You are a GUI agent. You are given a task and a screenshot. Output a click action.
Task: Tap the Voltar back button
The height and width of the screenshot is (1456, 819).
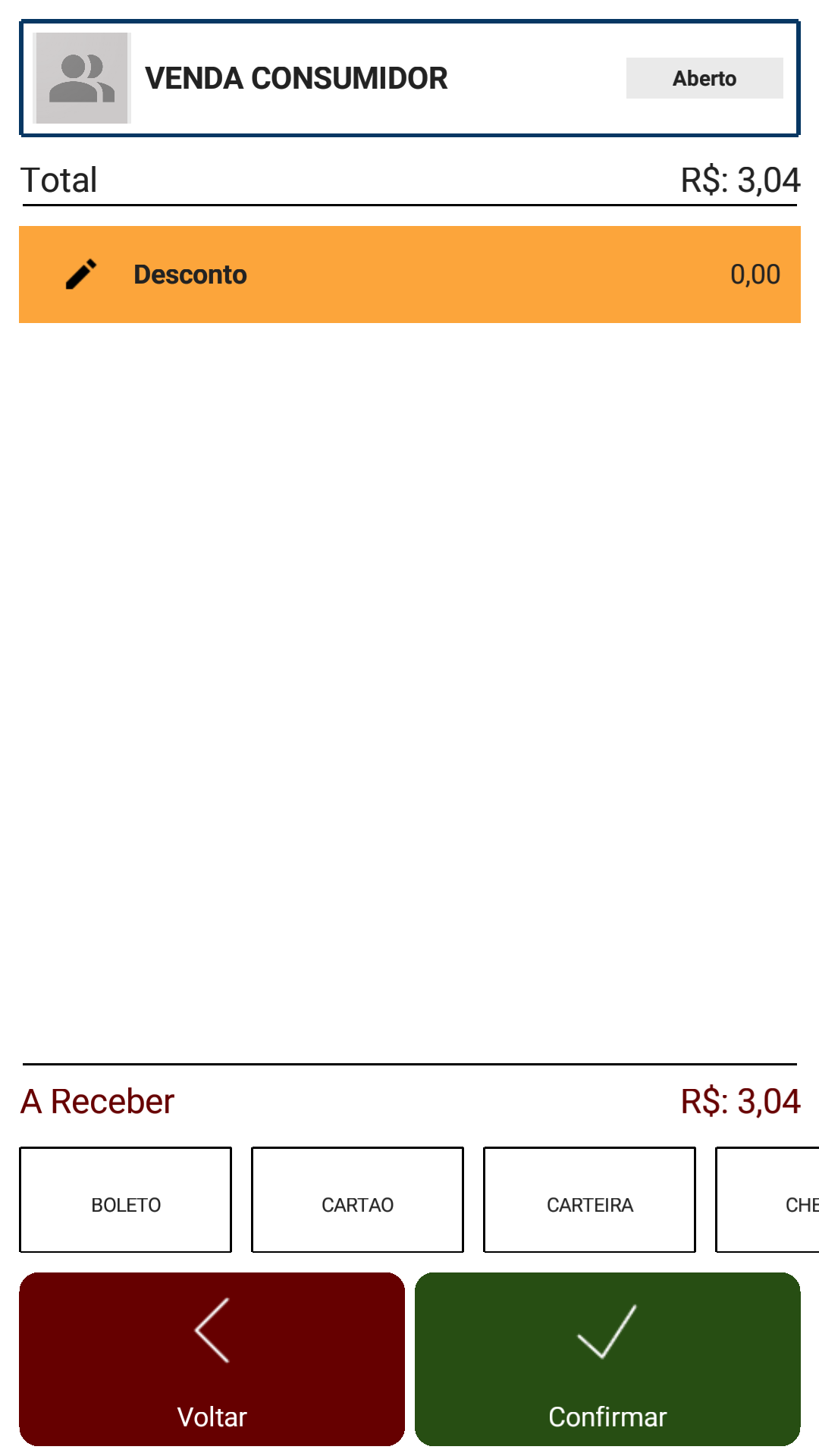tap(212, 1359)
